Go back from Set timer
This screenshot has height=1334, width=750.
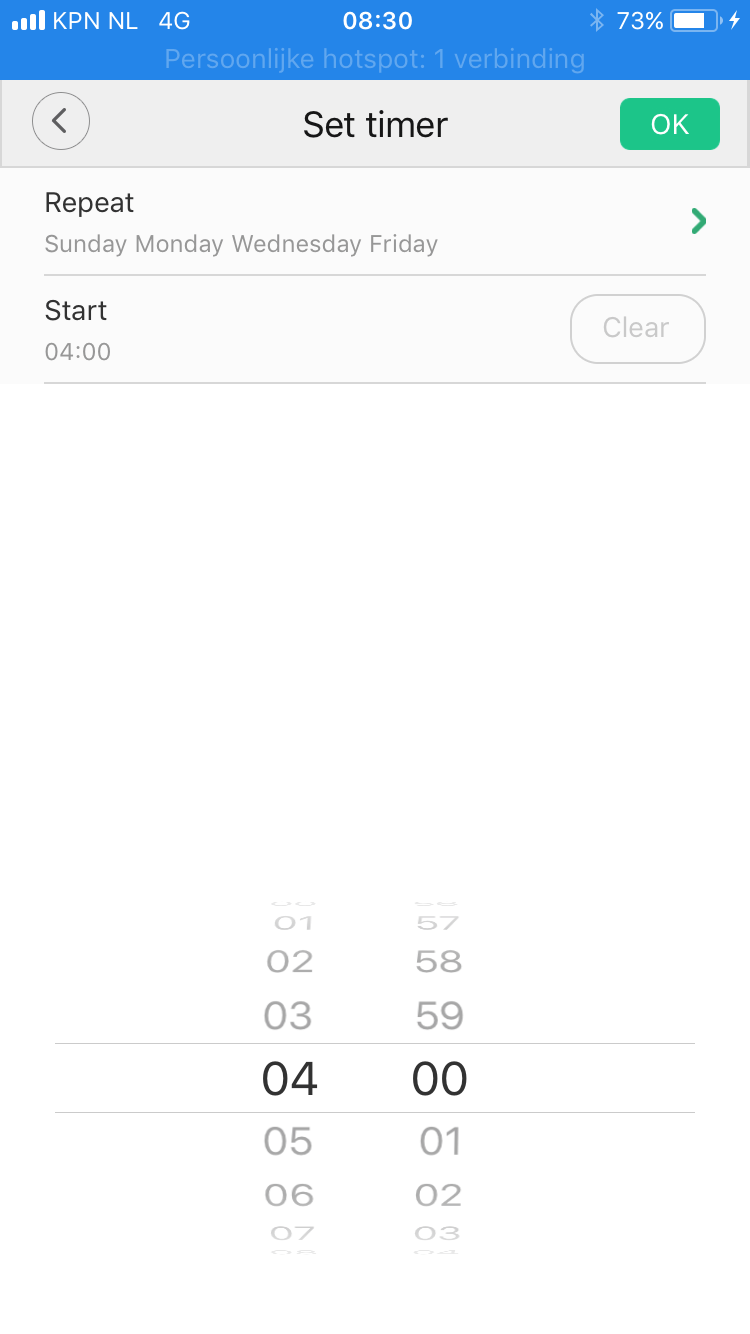pos(61,122)
